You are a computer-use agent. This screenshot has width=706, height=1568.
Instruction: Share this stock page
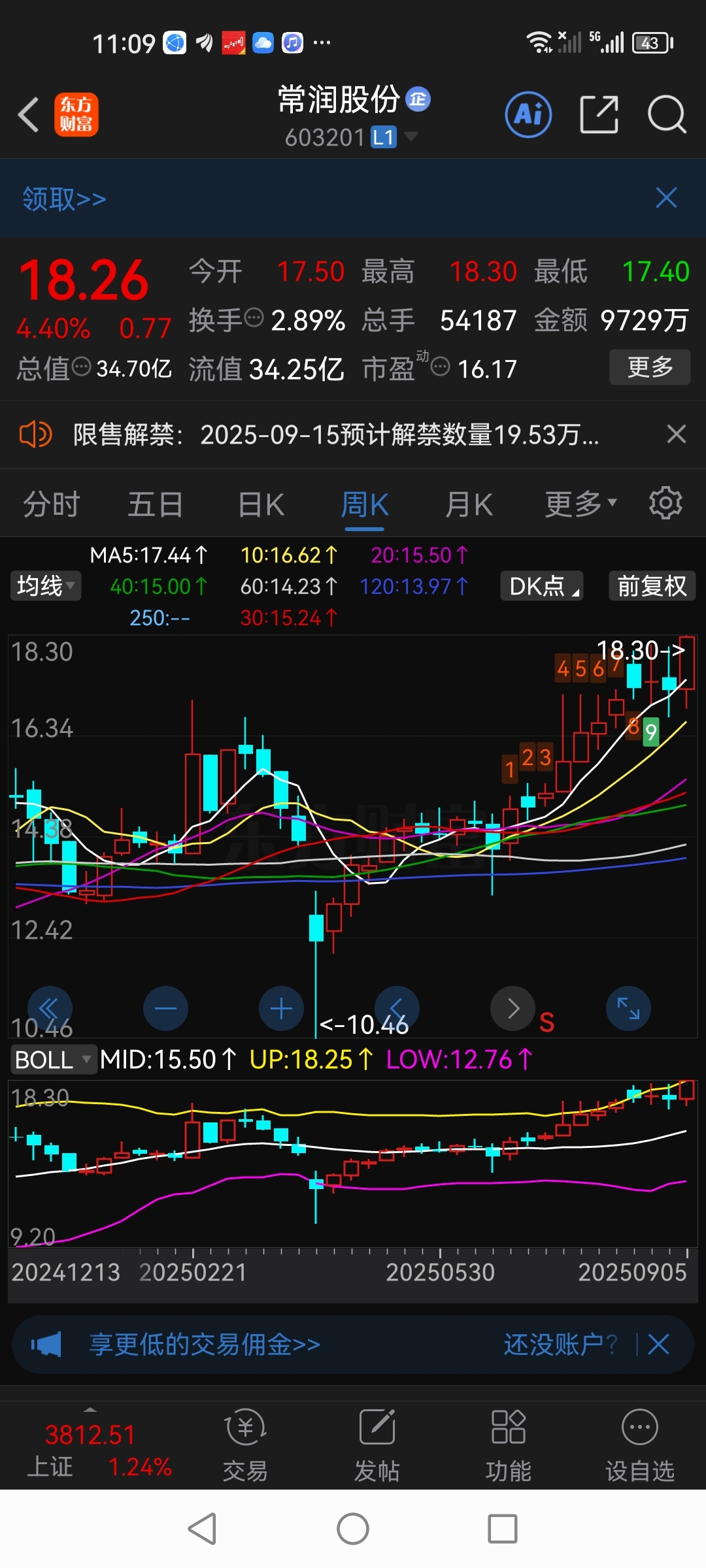pyautogui.click(x=599, y=114)
